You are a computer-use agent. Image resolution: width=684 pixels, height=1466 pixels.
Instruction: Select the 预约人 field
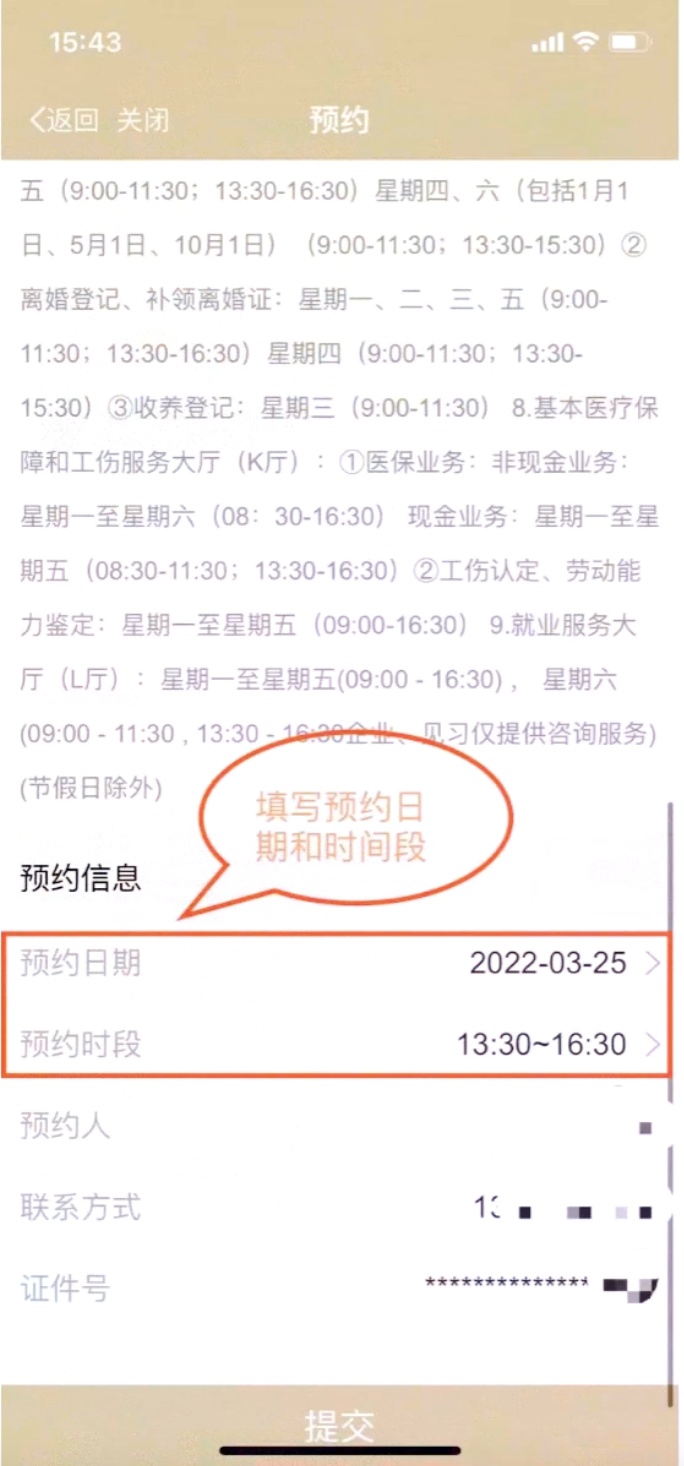coord(340,1127)
